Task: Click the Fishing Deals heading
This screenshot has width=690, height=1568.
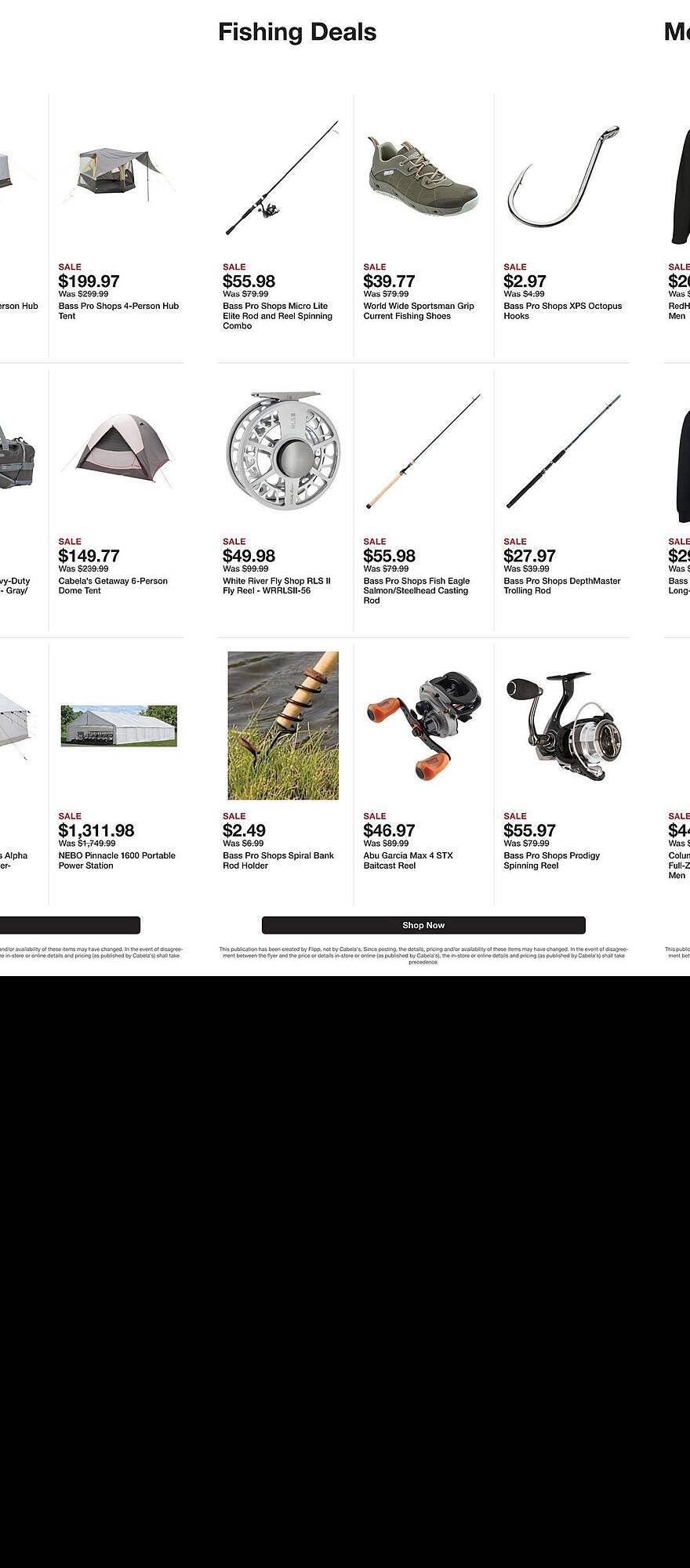Action: pyautogui.click(x=297, y=31)
